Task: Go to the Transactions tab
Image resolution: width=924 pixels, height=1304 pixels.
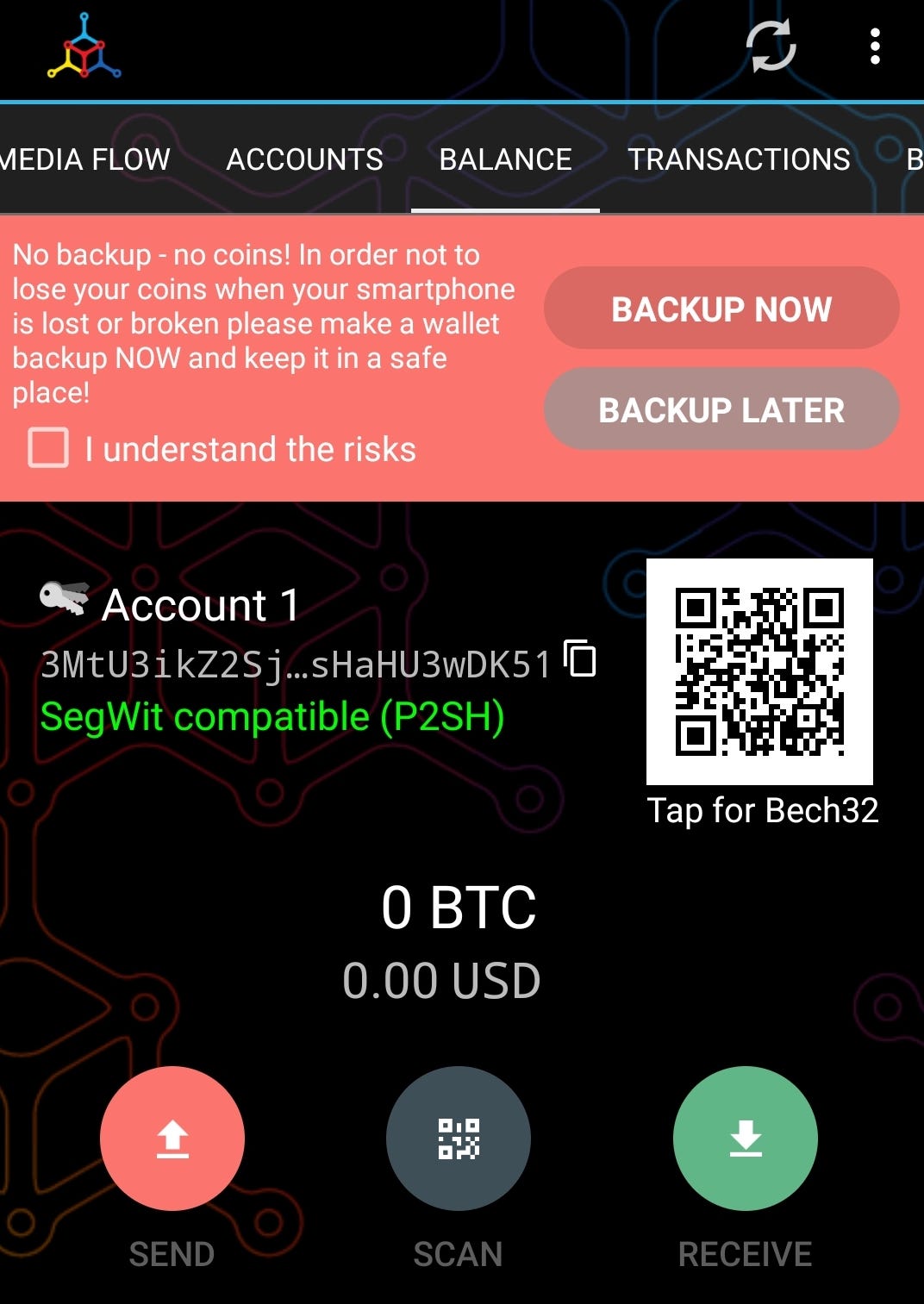Action: point(739,159)
